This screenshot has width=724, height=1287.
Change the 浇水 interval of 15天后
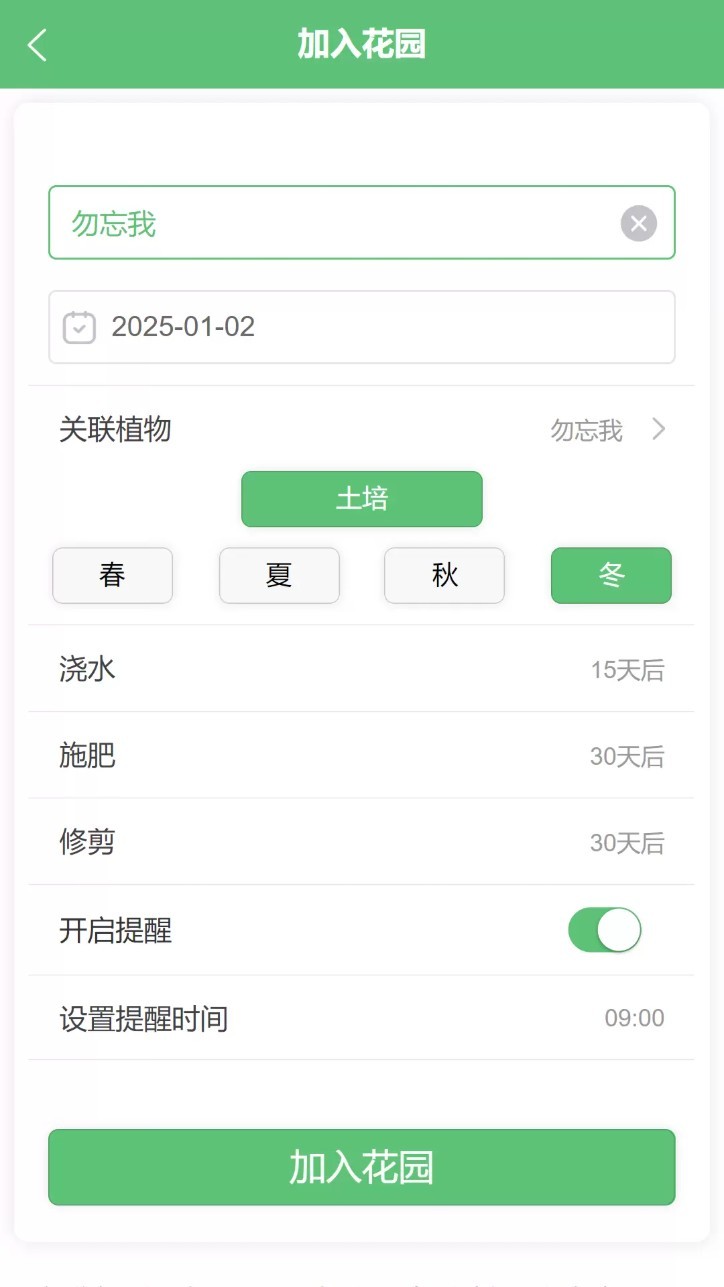362,670
